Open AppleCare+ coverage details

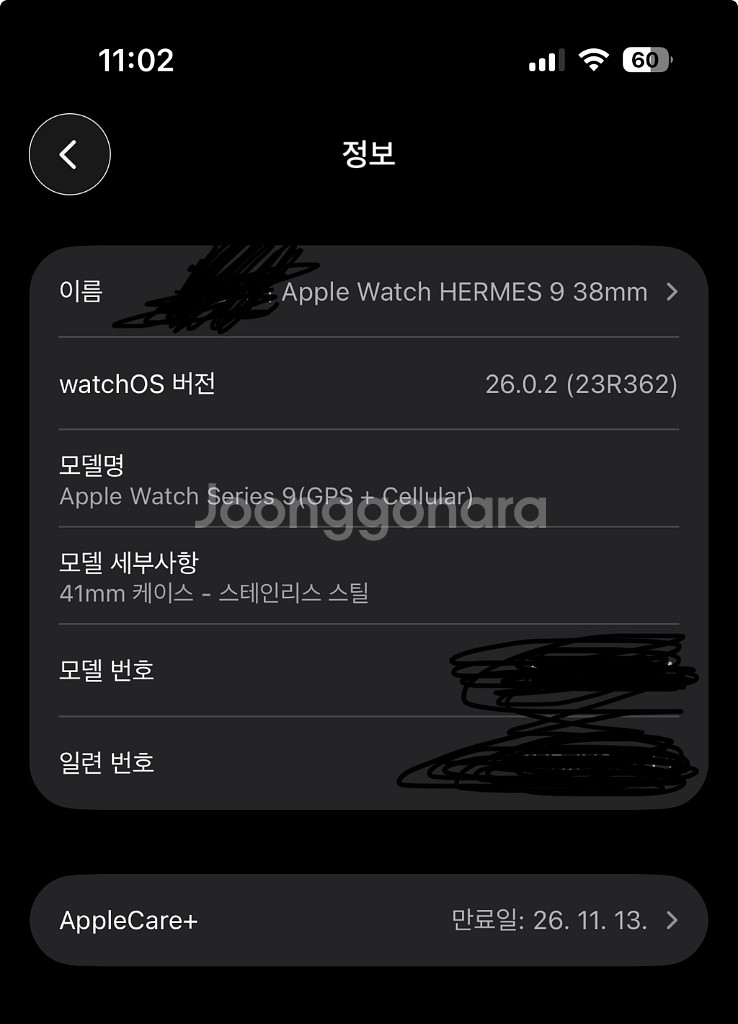368,920
